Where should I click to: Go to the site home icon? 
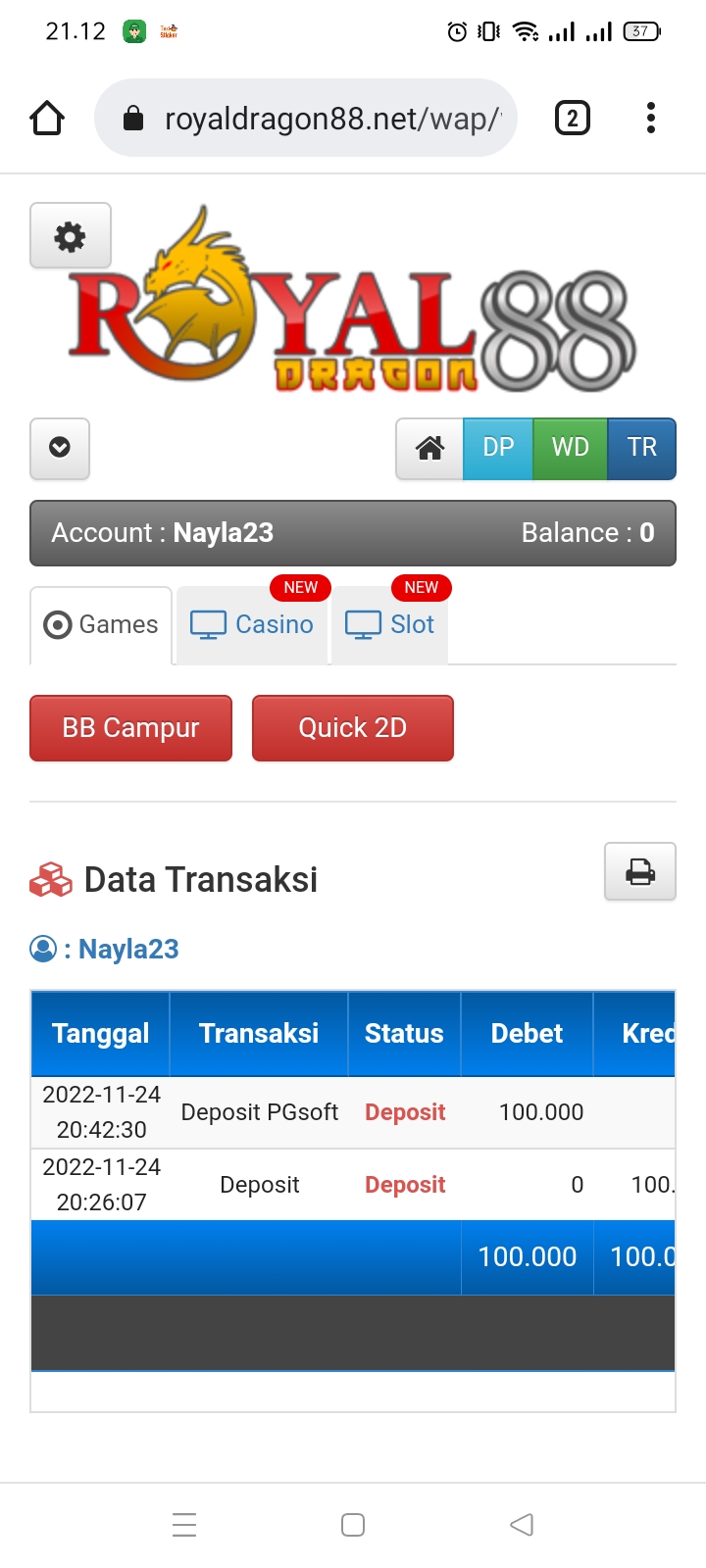coord(429,448)
